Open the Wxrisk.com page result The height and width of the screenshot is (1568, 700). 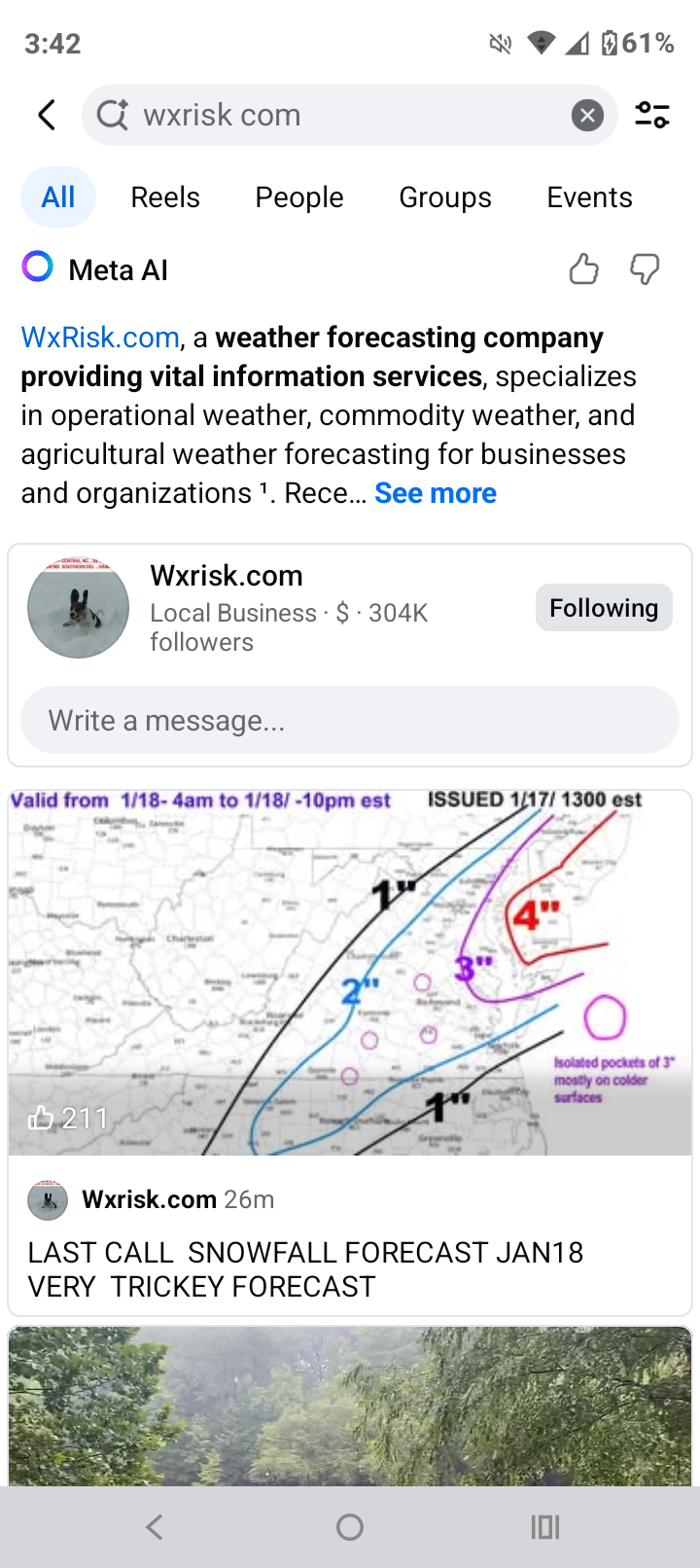(x=227, y=576)
